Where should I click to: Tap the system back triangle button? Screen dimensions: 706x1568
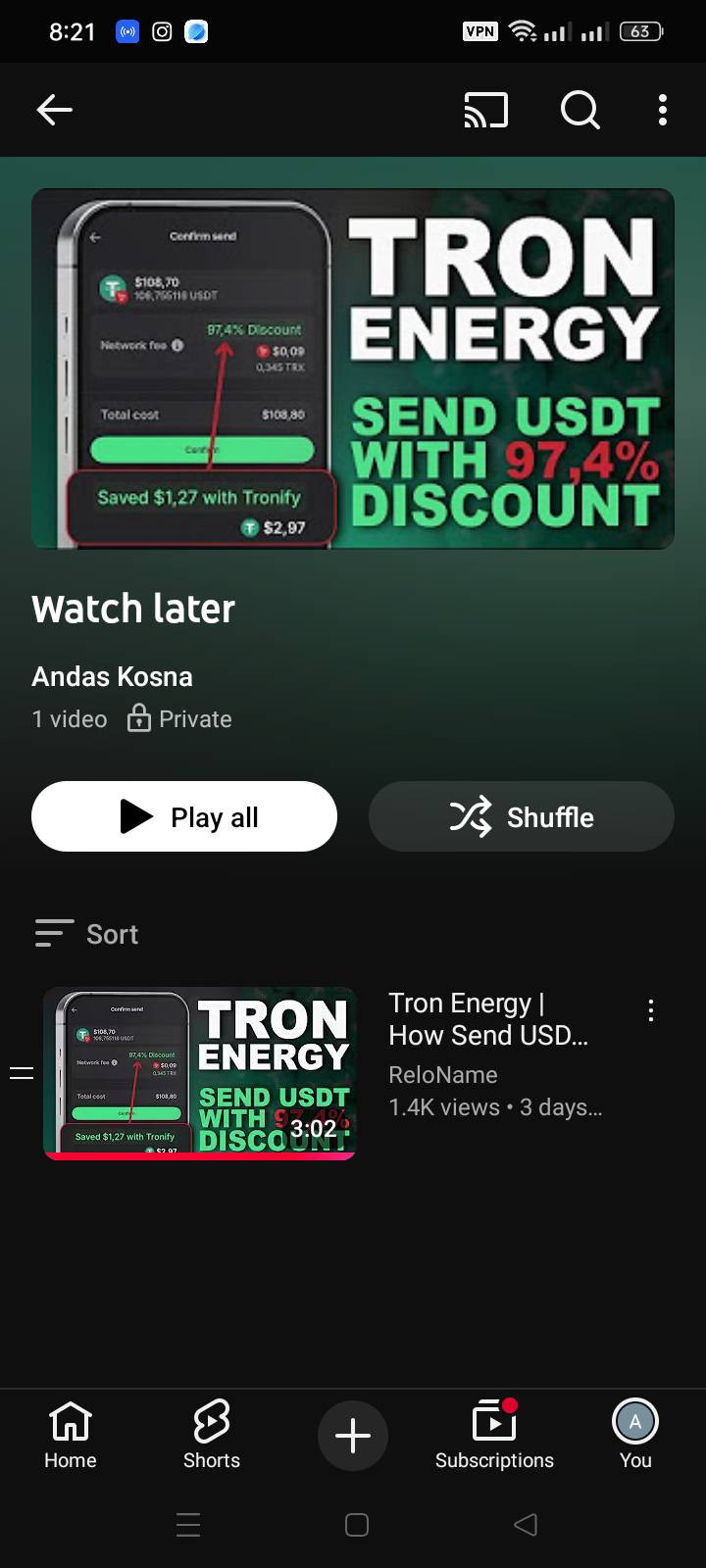coord(526,1525)
